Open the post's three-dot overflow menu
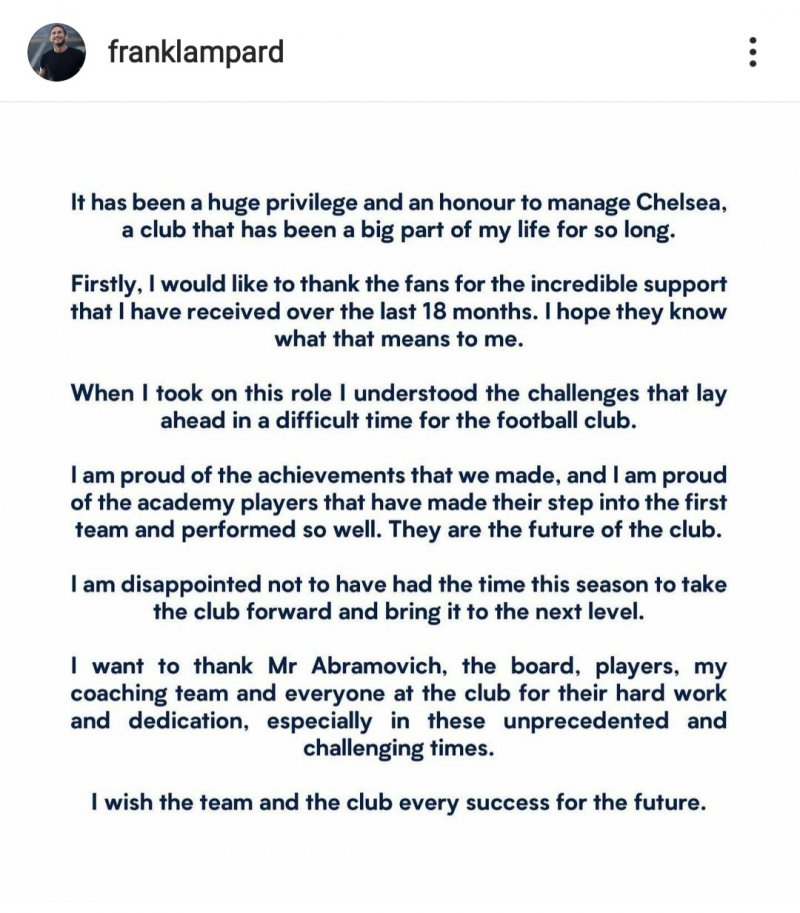 pyautogui.click(x=752, y=52)
